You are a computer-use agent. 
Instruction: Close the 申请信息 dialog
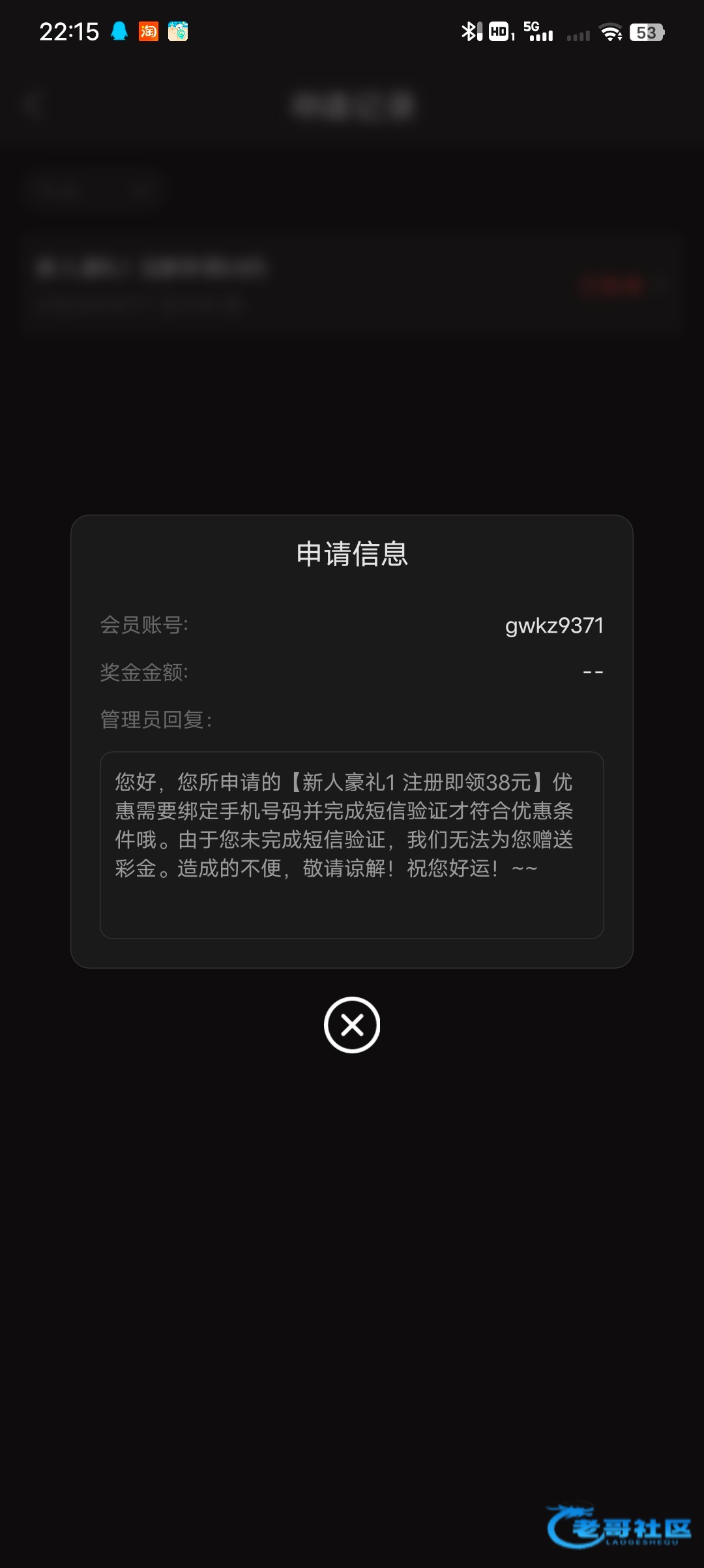(x=352, y=1025)
